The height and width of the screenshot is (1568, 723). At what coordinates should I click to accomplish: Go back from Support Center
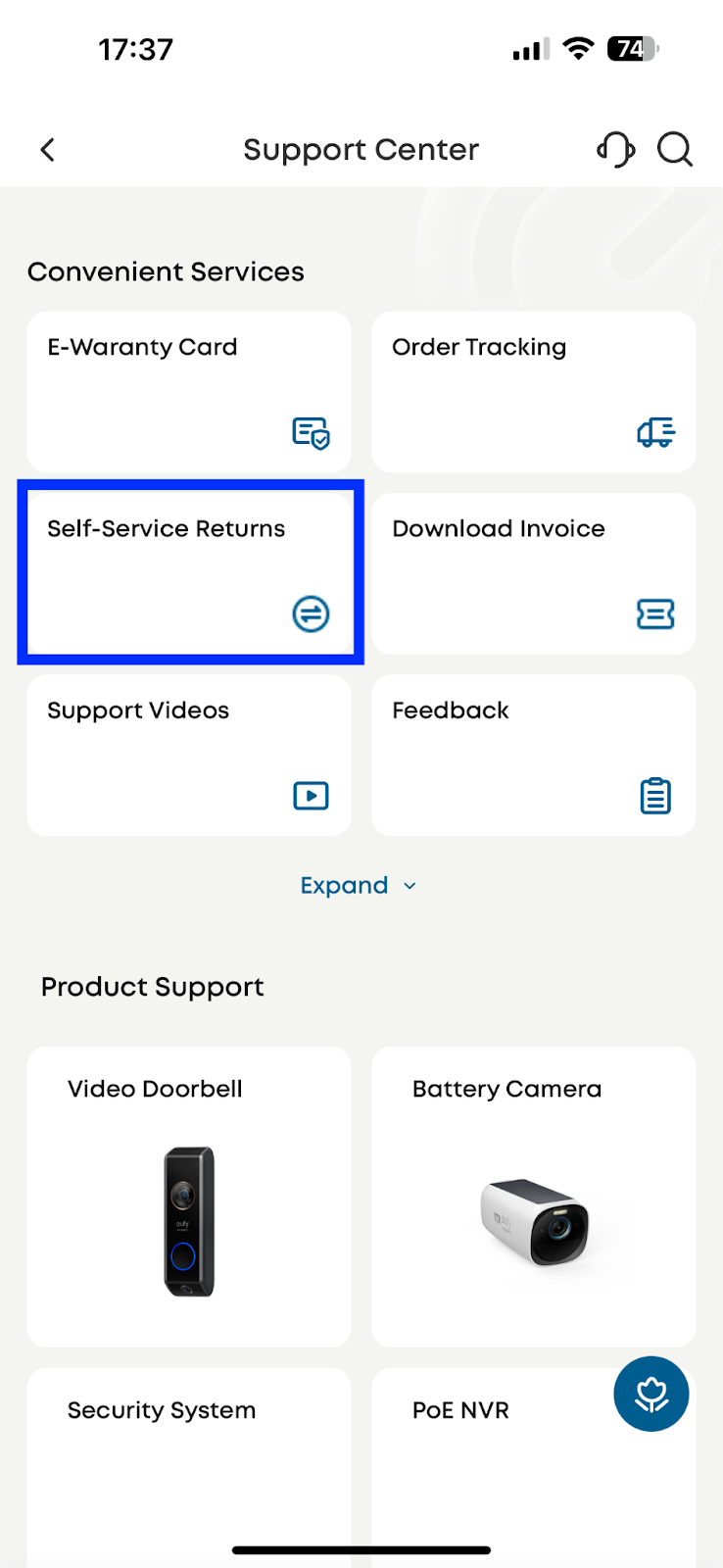coord(47,150)
